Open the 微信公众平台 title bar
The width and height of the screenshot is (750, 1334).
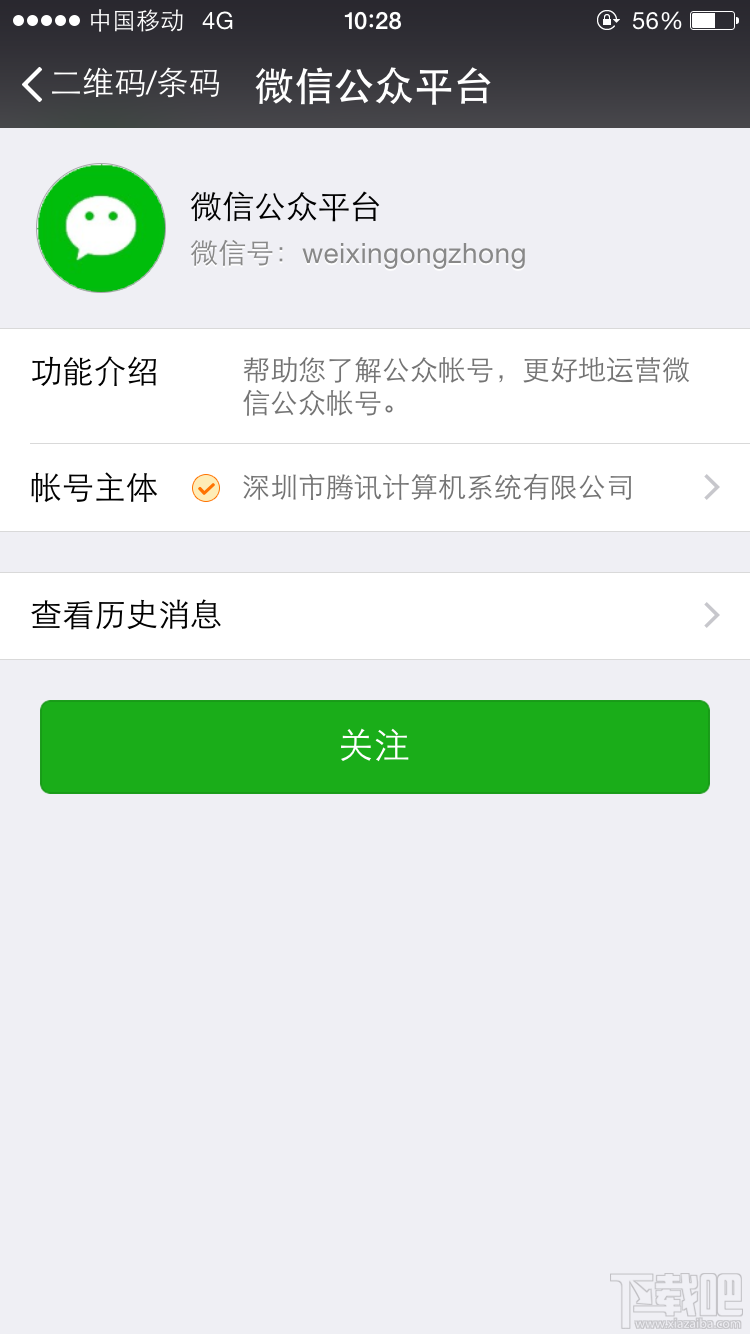coord(370,87)
